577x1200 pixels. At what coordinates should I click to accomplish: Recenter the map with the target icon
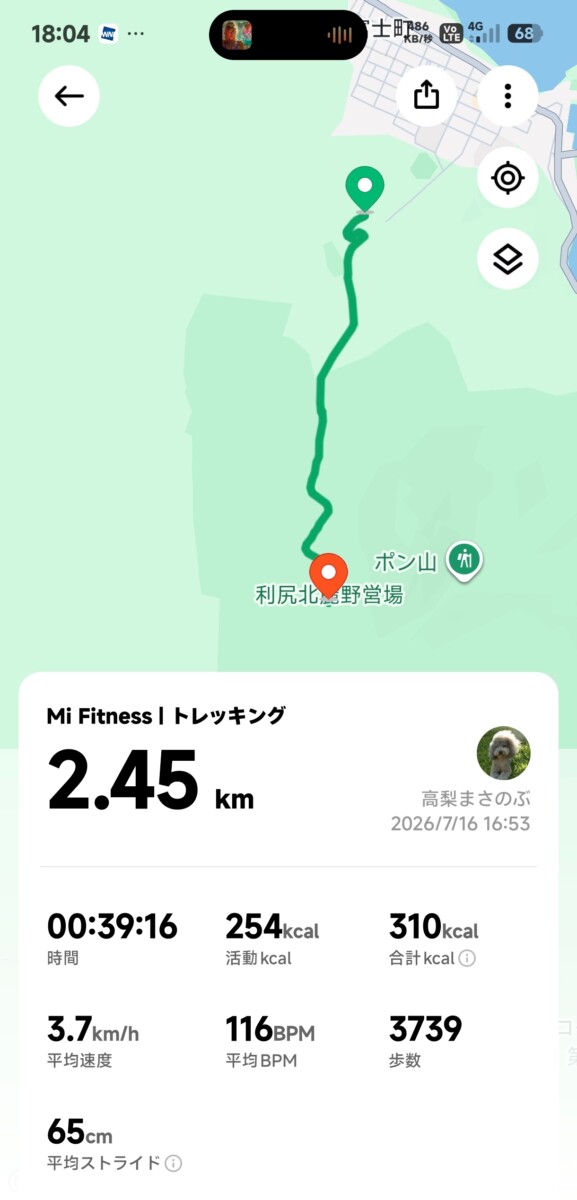(508, 178)
